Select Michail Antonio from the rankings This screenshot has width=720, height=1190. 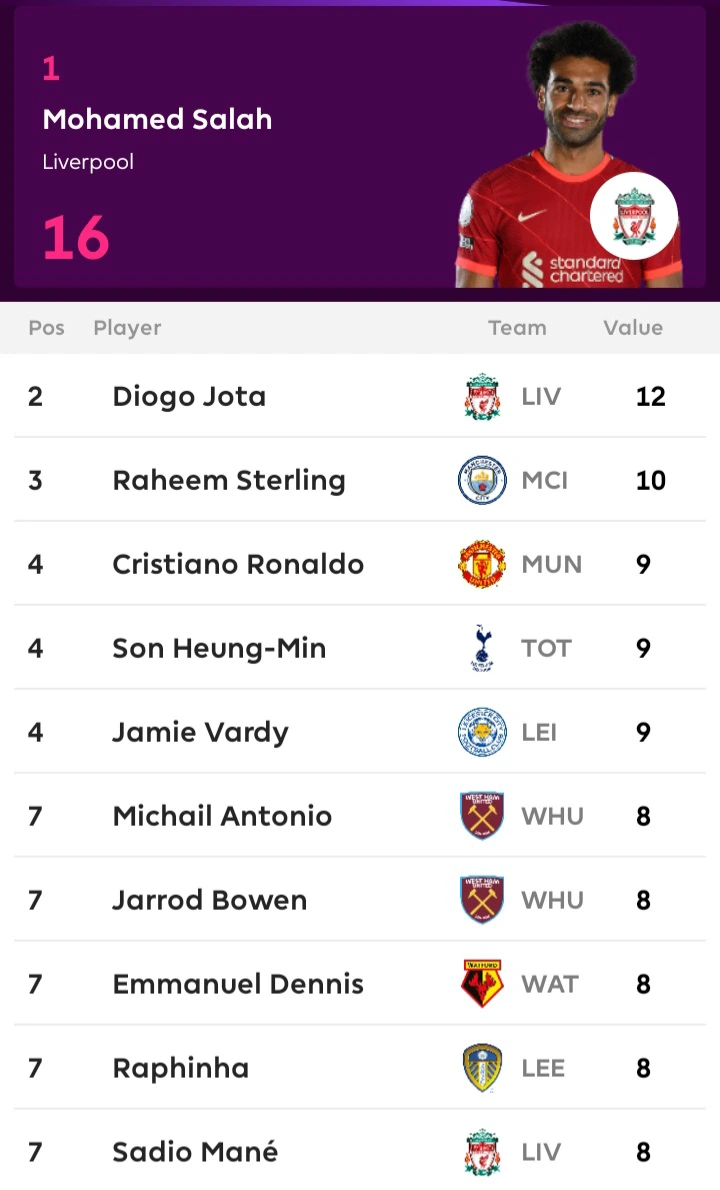[360, 816]
